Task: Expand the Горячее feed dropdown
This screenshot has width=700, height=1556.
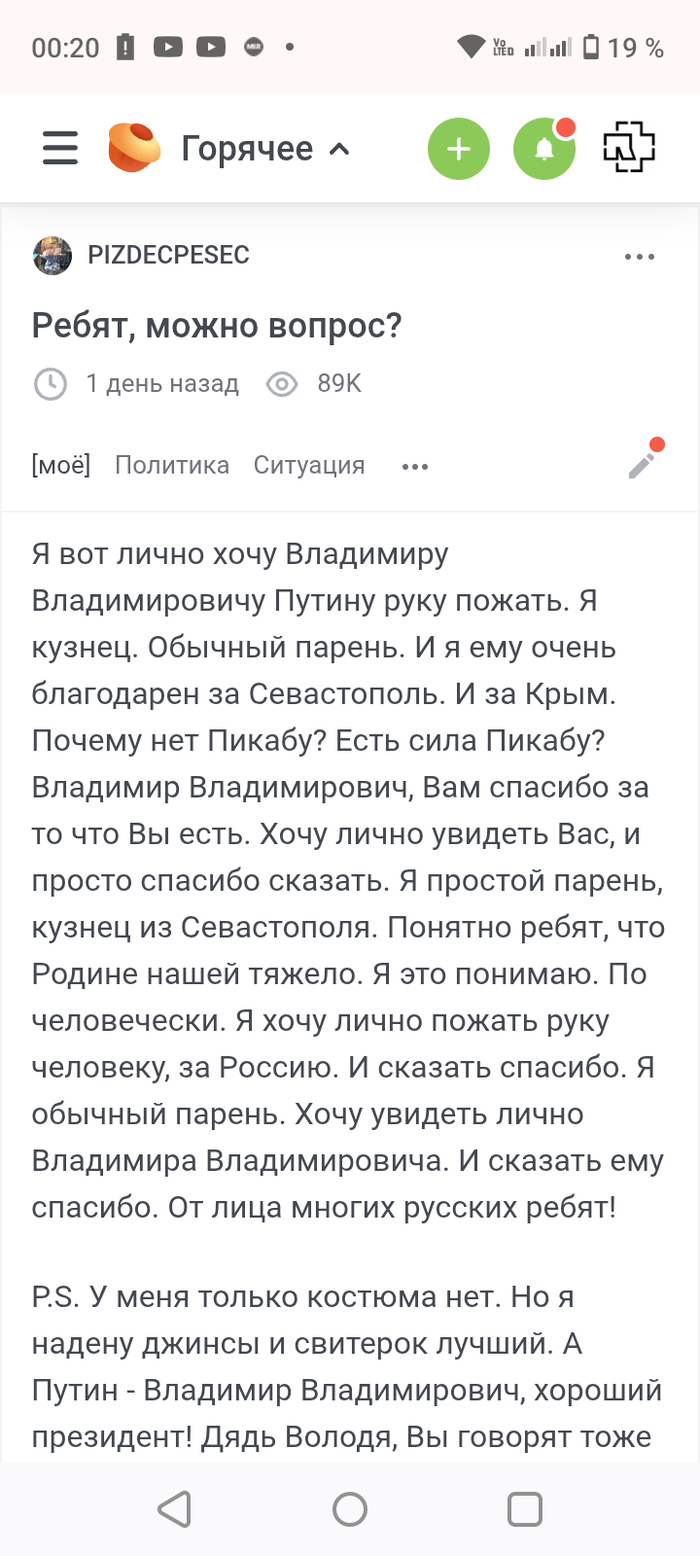Action: pyautogui.click(x=265, y=149)
